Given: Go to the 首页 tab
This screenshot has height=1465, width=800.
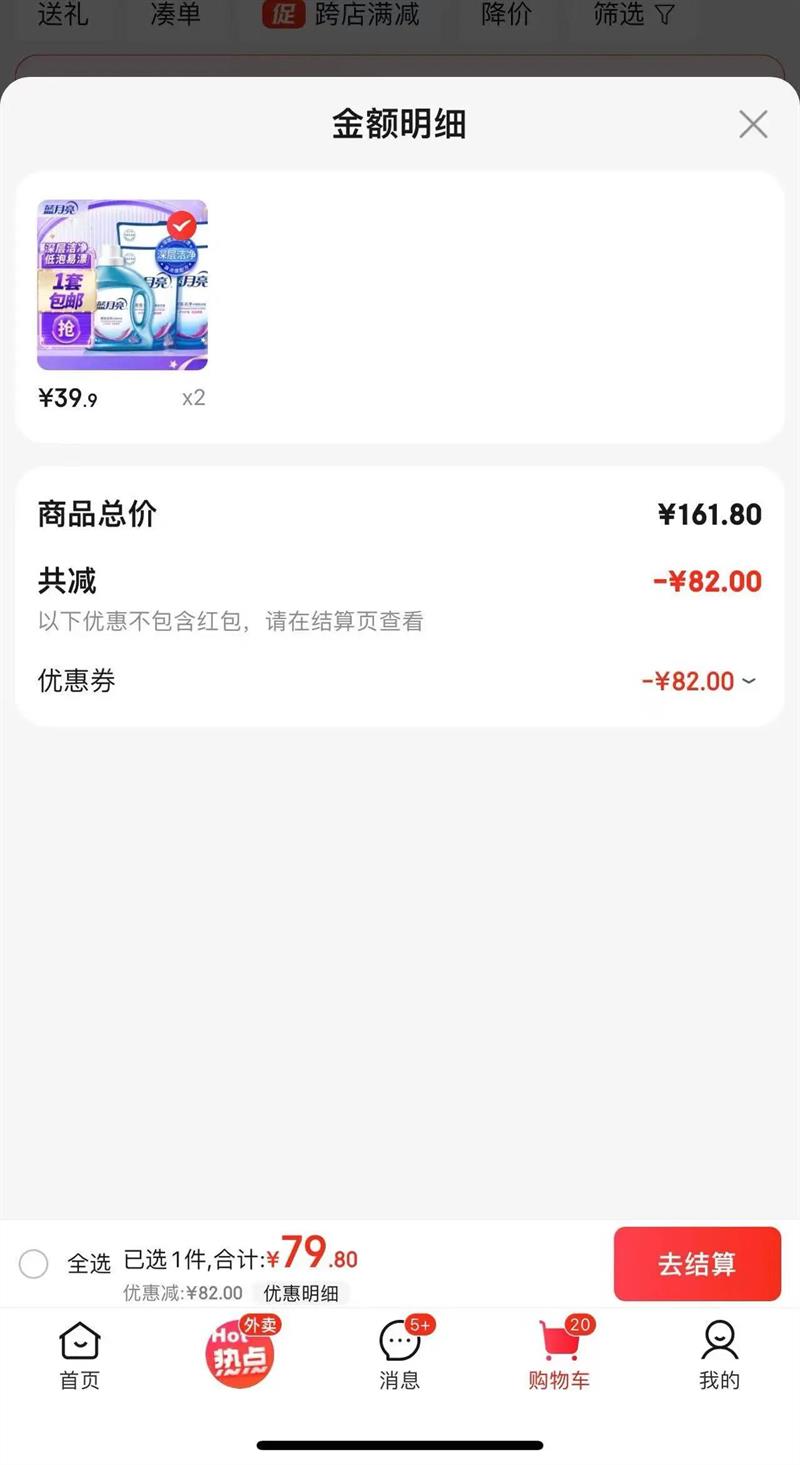Looking at the screenshot, I should (x=80, y=1355).
